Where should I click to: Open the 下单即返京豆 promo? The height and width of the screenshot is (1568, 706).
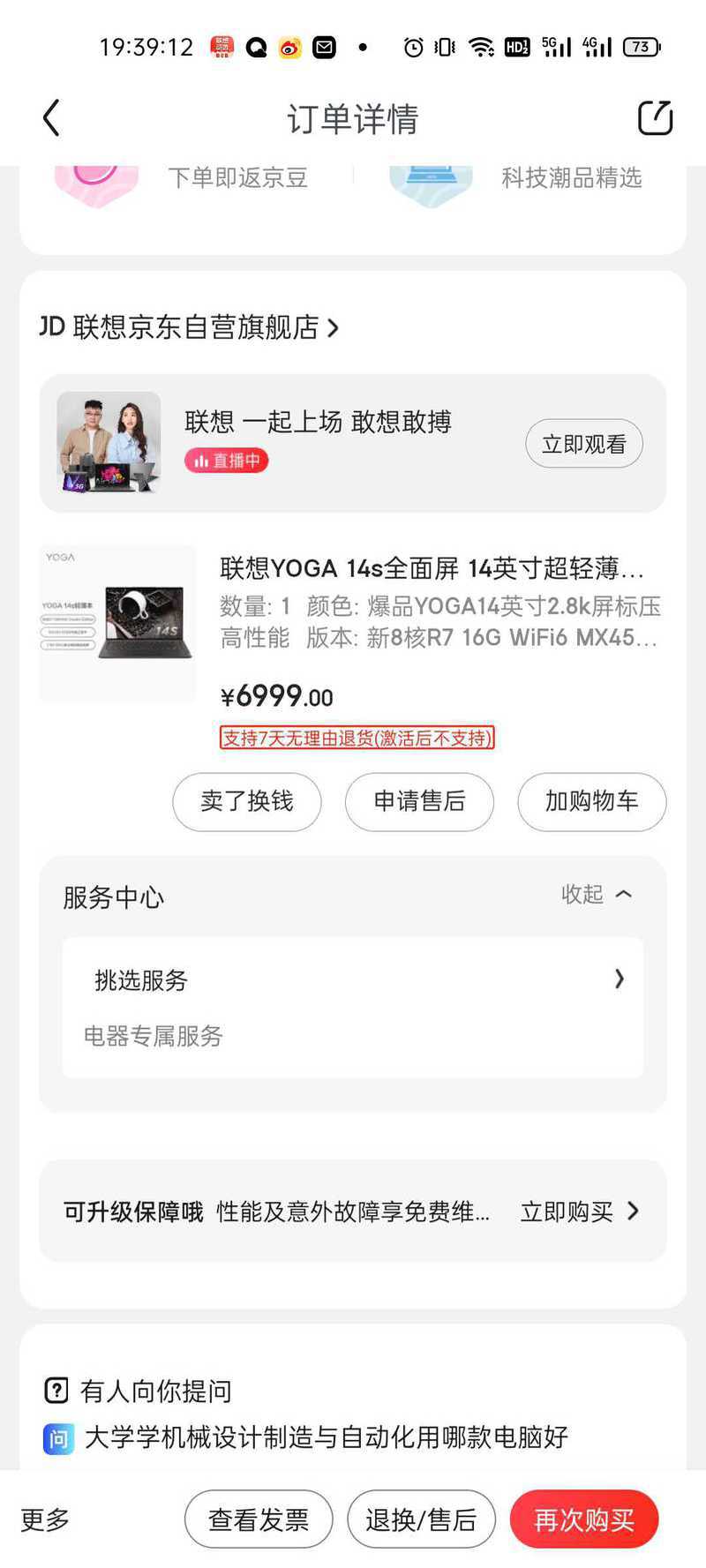click(237, 179)
